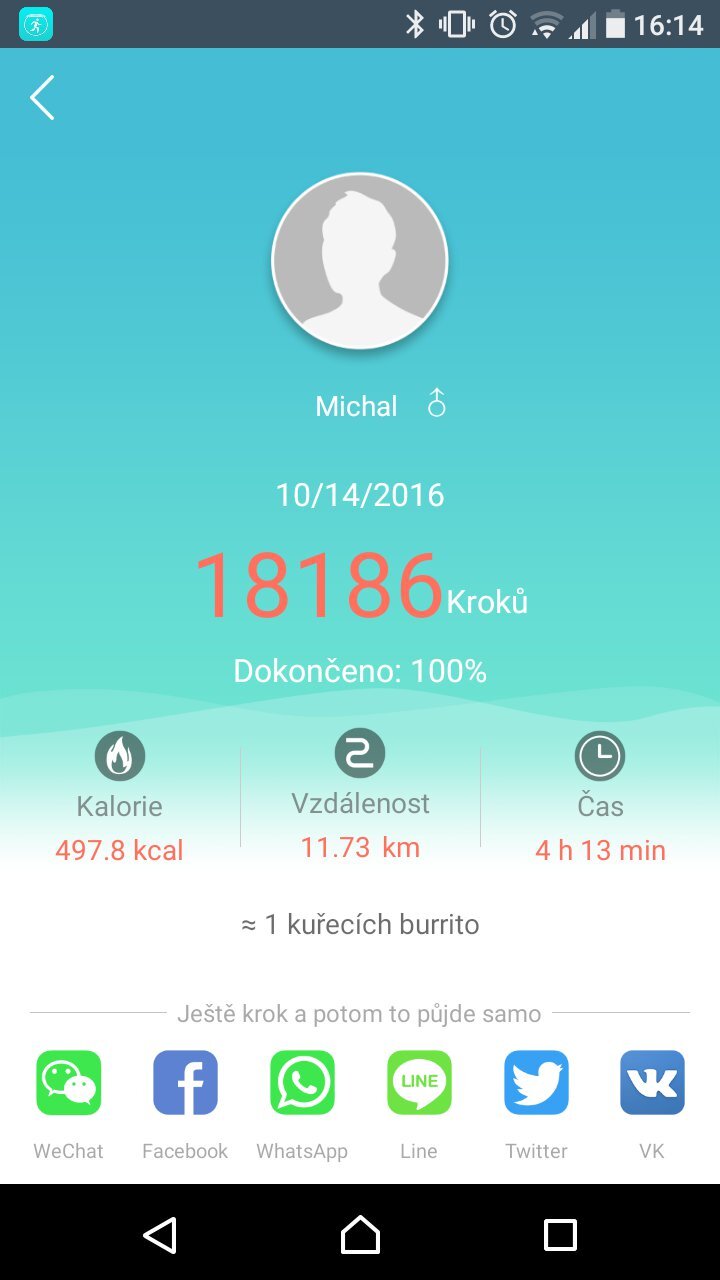Open the Kalorie flame icon
Viewport: 720px width, 1280px height.
[x=119, y=756]
